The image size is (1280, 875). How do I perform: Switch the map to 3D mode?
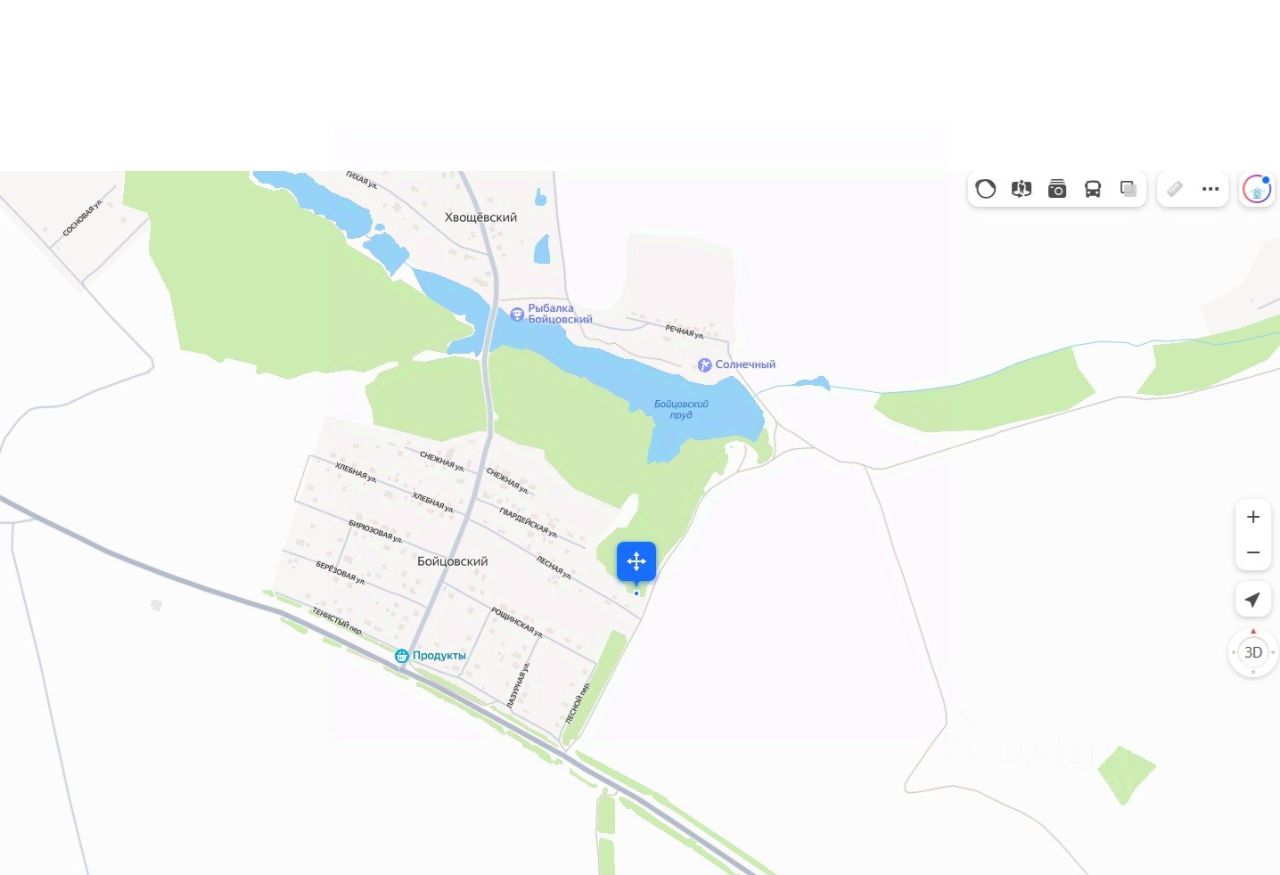1253,653
